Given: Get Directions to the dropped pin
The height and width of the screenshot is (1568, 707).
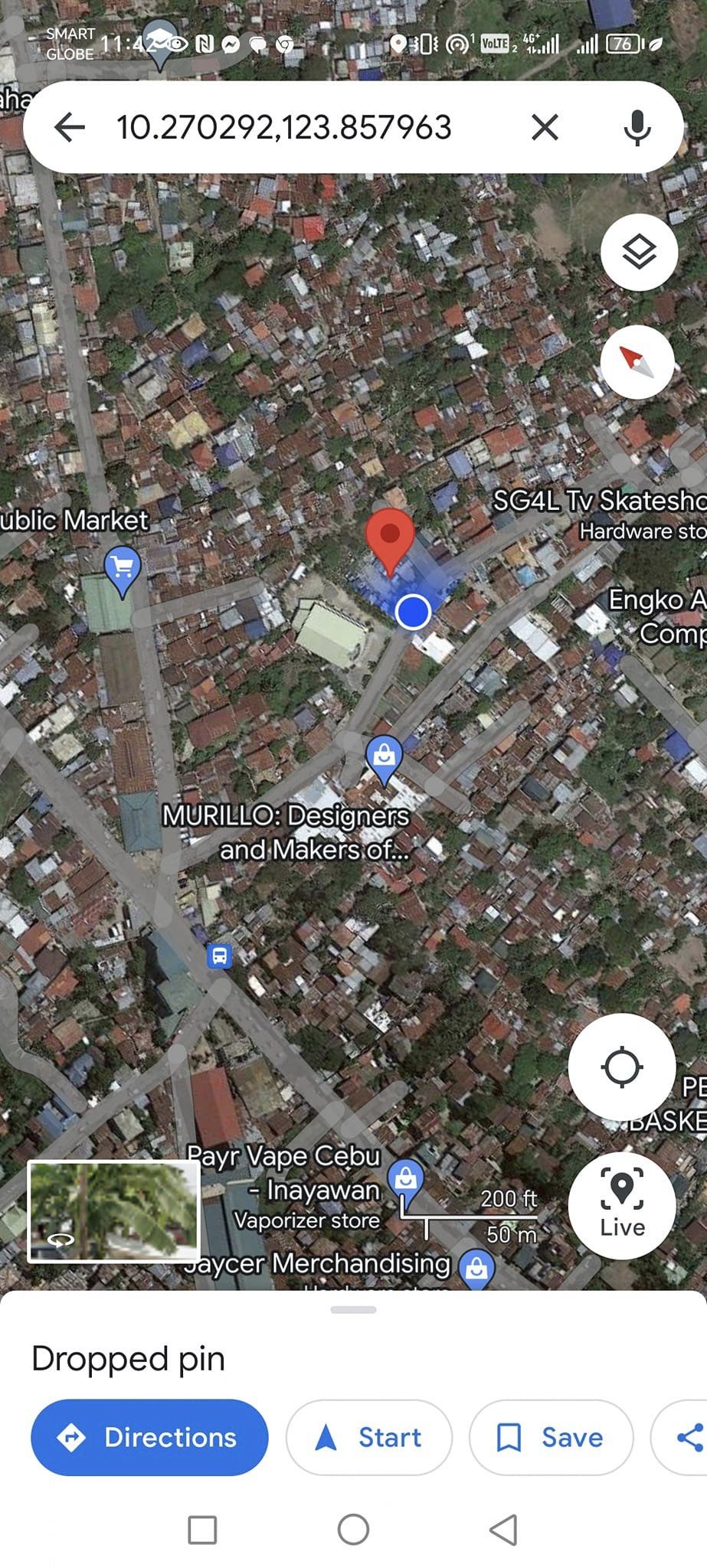Looking at the screenshot, I should tap(149, 1437).
